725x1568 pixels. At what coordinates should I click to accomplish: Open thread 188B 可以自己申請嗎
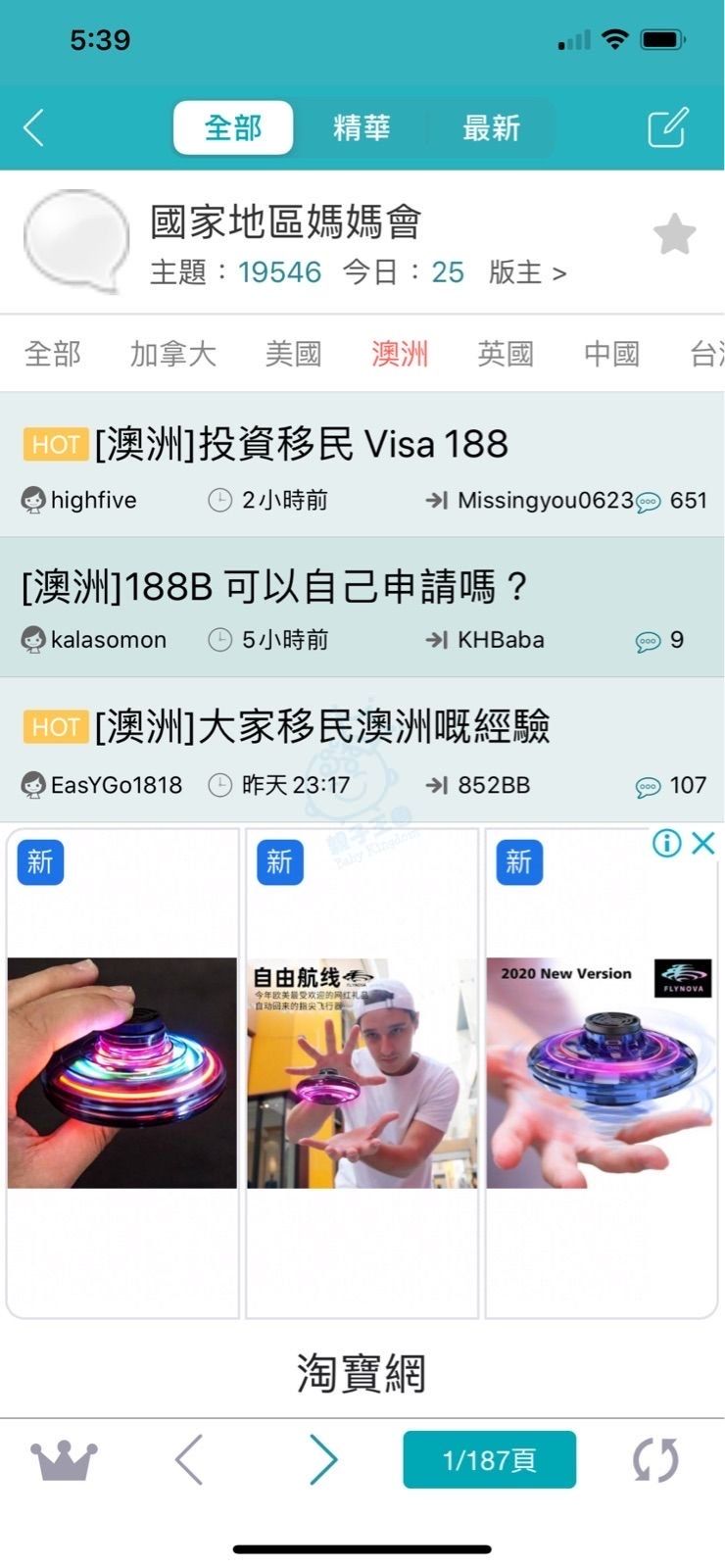[x=274, y=587]
